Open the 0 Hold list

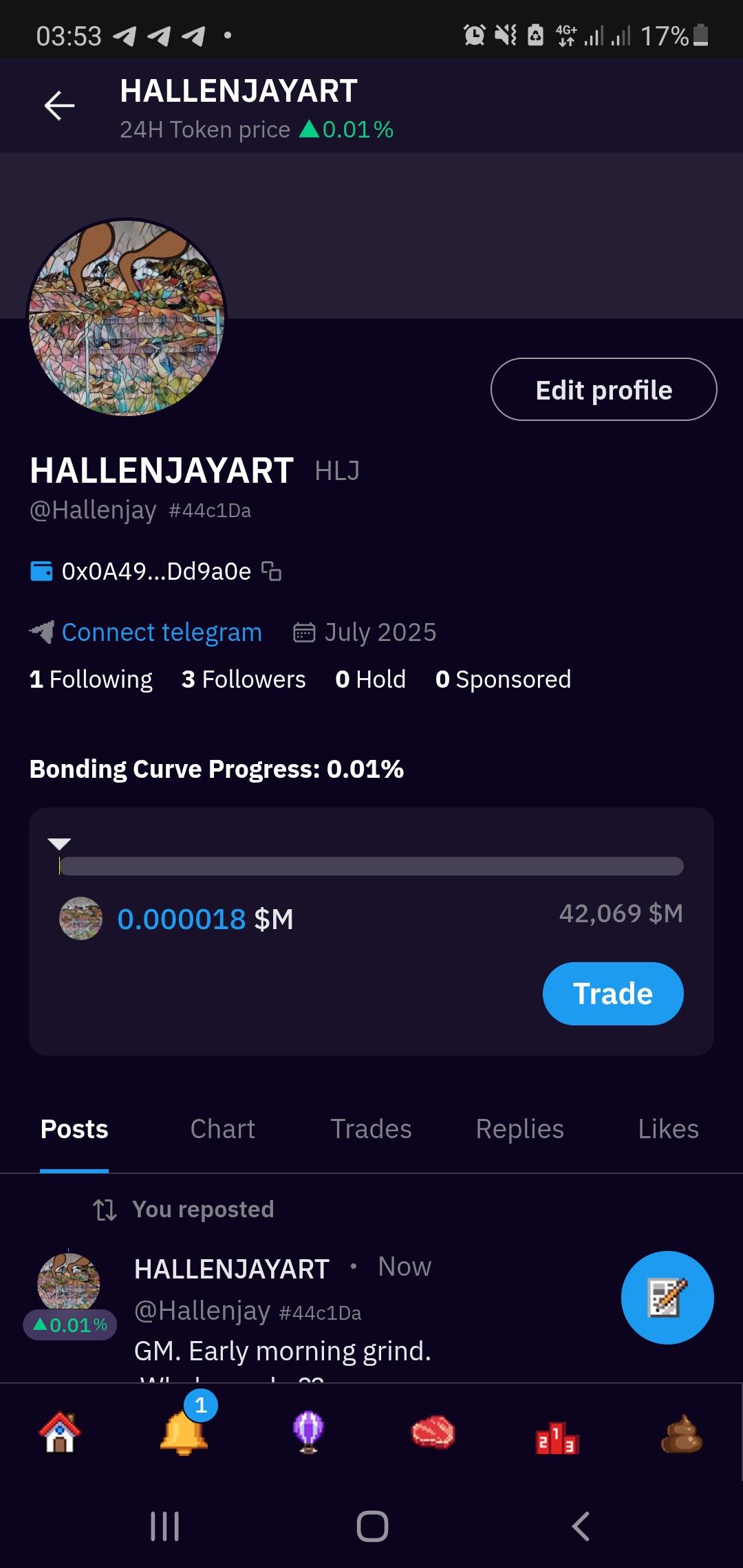pos(370,679)
